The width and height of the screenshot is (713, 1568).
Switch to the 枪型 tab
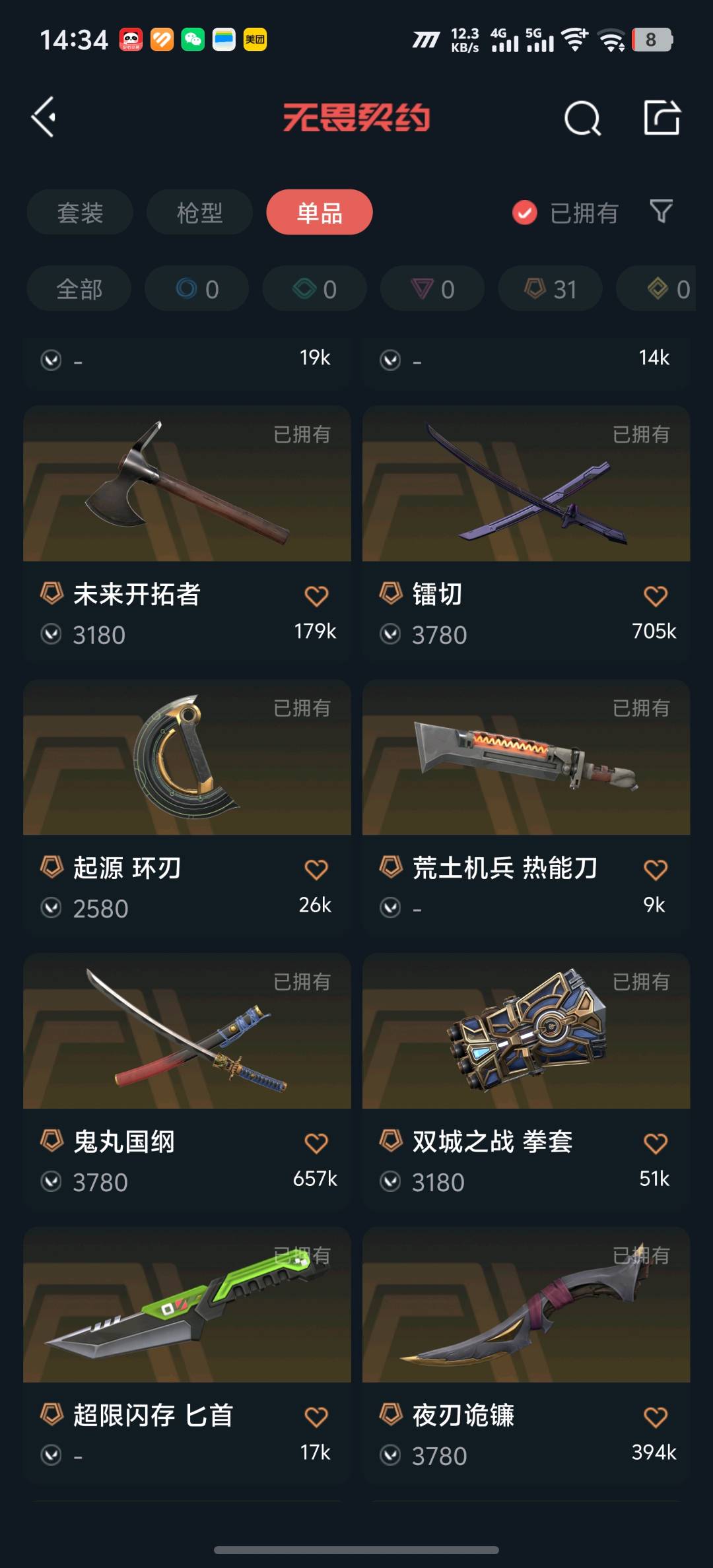pyautogui.click(x=199, y=212)
